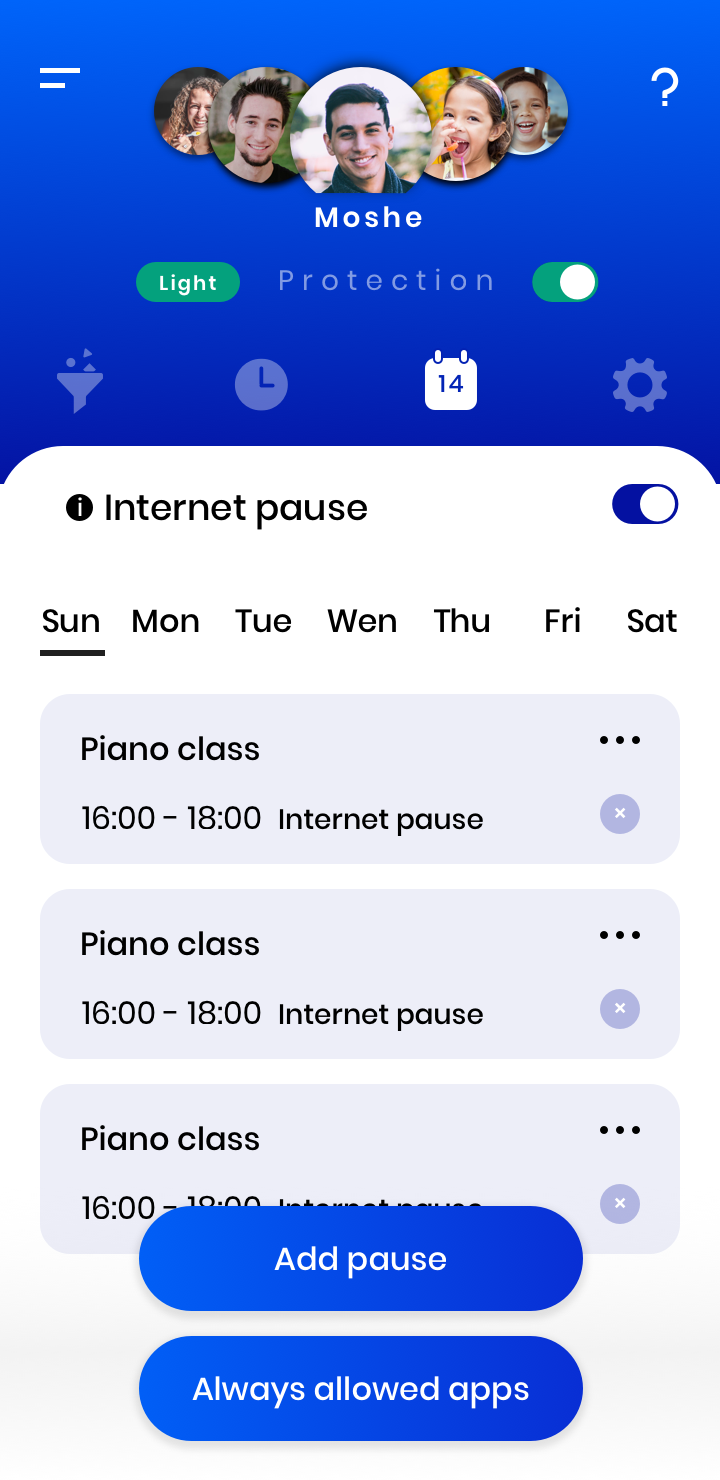Switch to the Mon day tab
Viewport: 720px width, 1480px height.
coord(165,622)
